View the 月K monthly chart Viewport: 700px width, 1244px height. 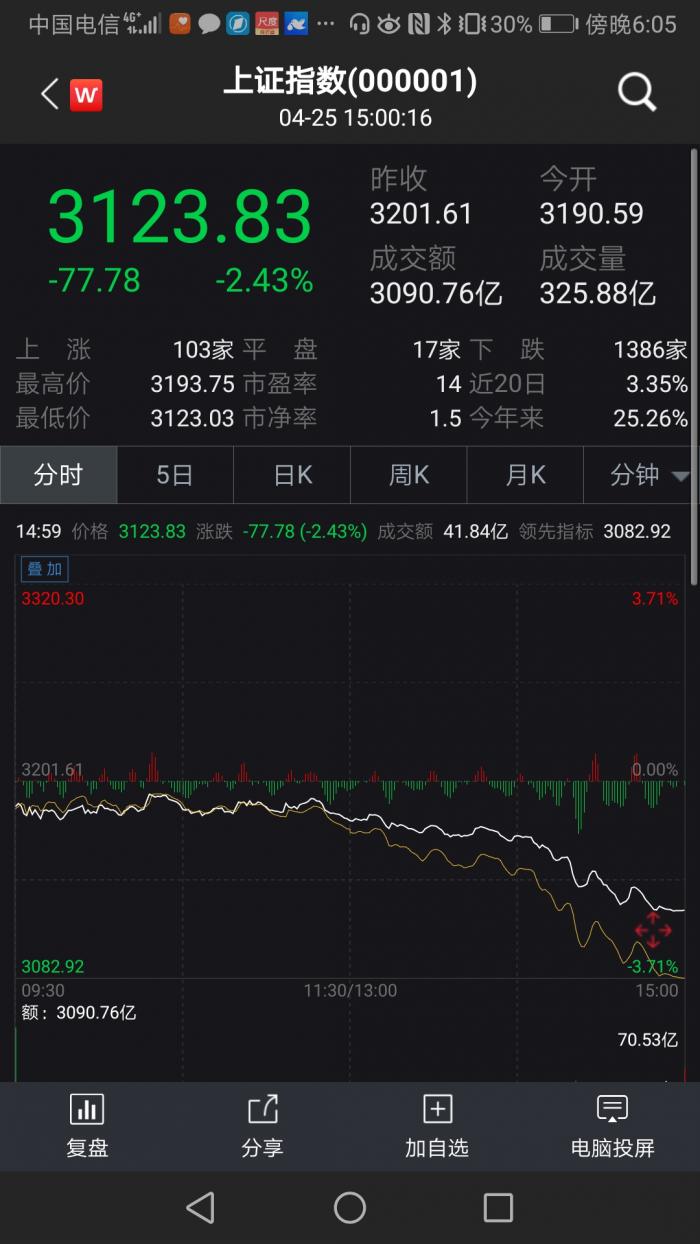[525, 475]
